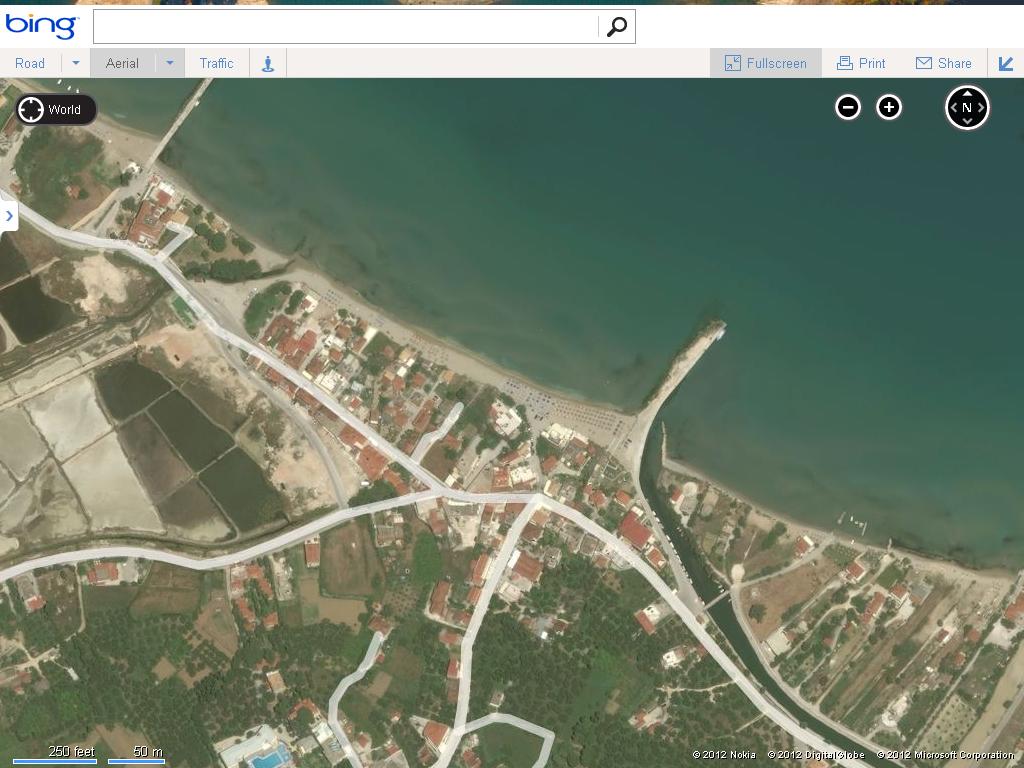Open the World location breadcrumb
Viewport: 1024px width, 768px height.
tap(56, 110)
